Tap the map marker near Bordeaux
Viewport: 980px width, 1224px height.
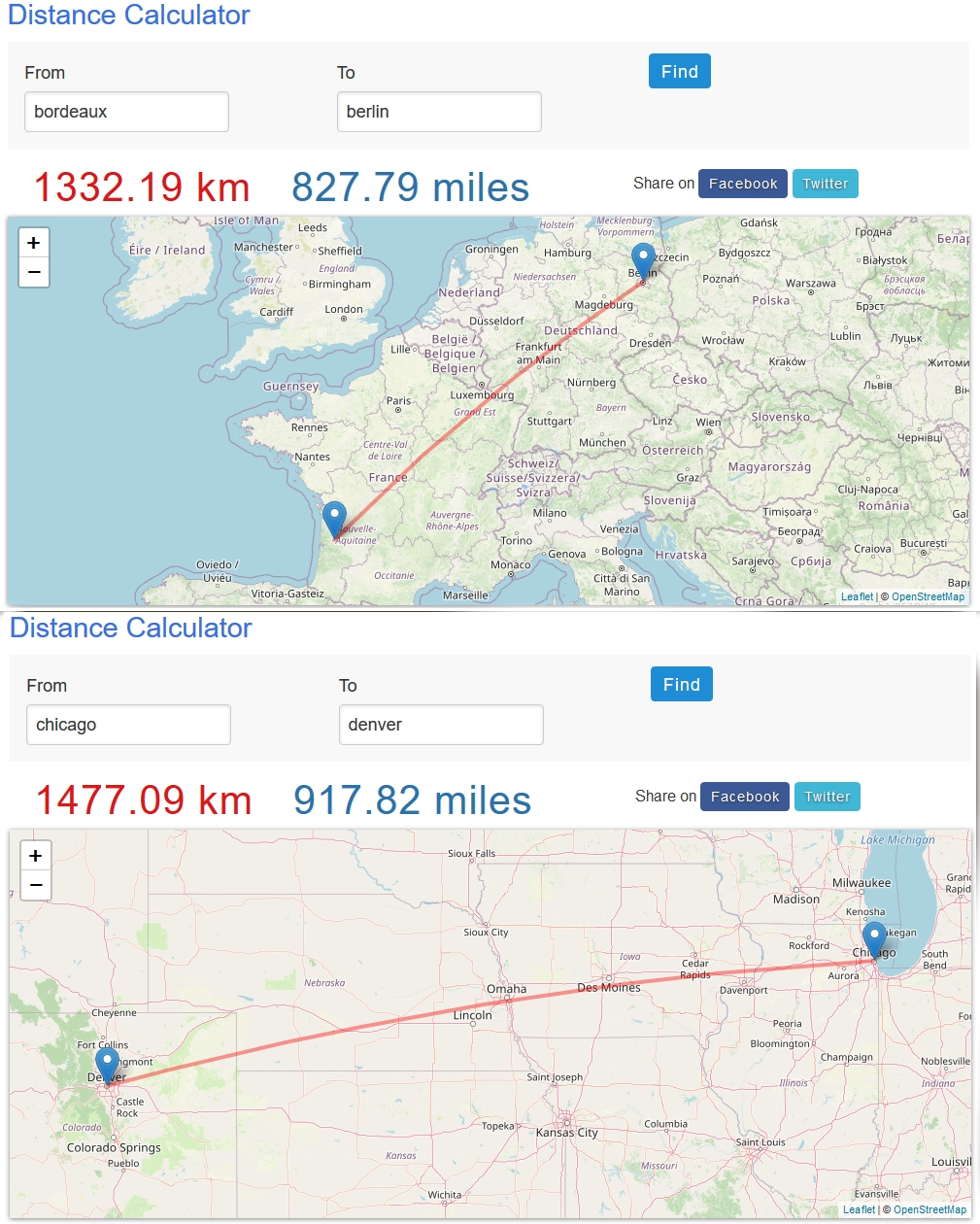[x=334, y=519]
